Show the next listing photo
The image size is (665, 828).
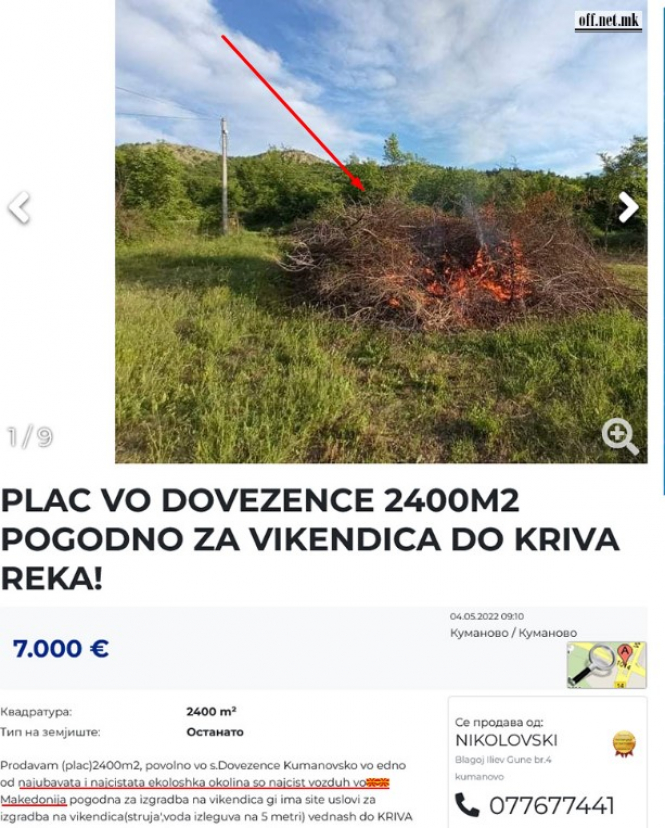627,207
